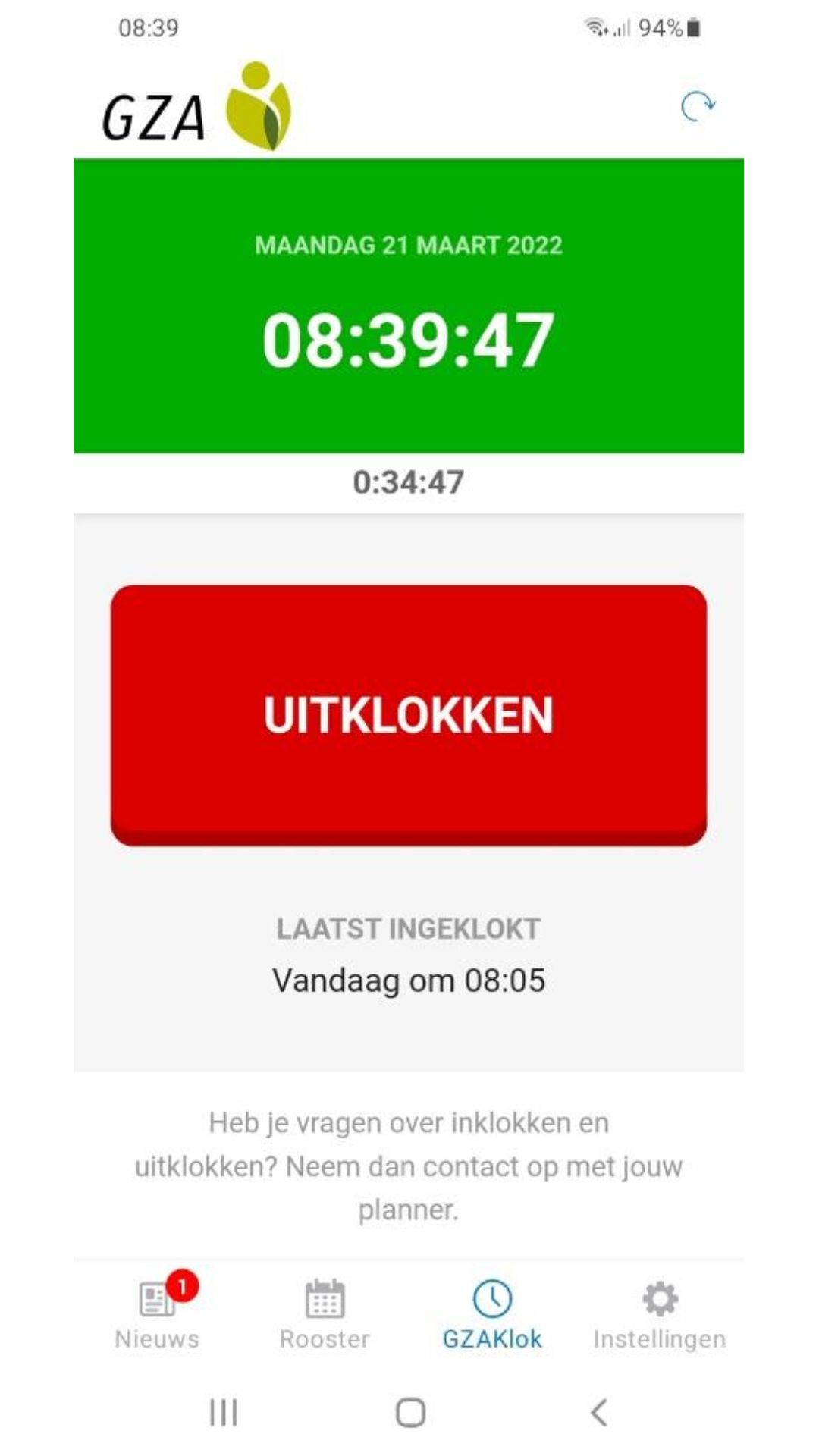Viewport: 819px width, 1456px height.
Task: Tap the system back button
Action: 599,1412
